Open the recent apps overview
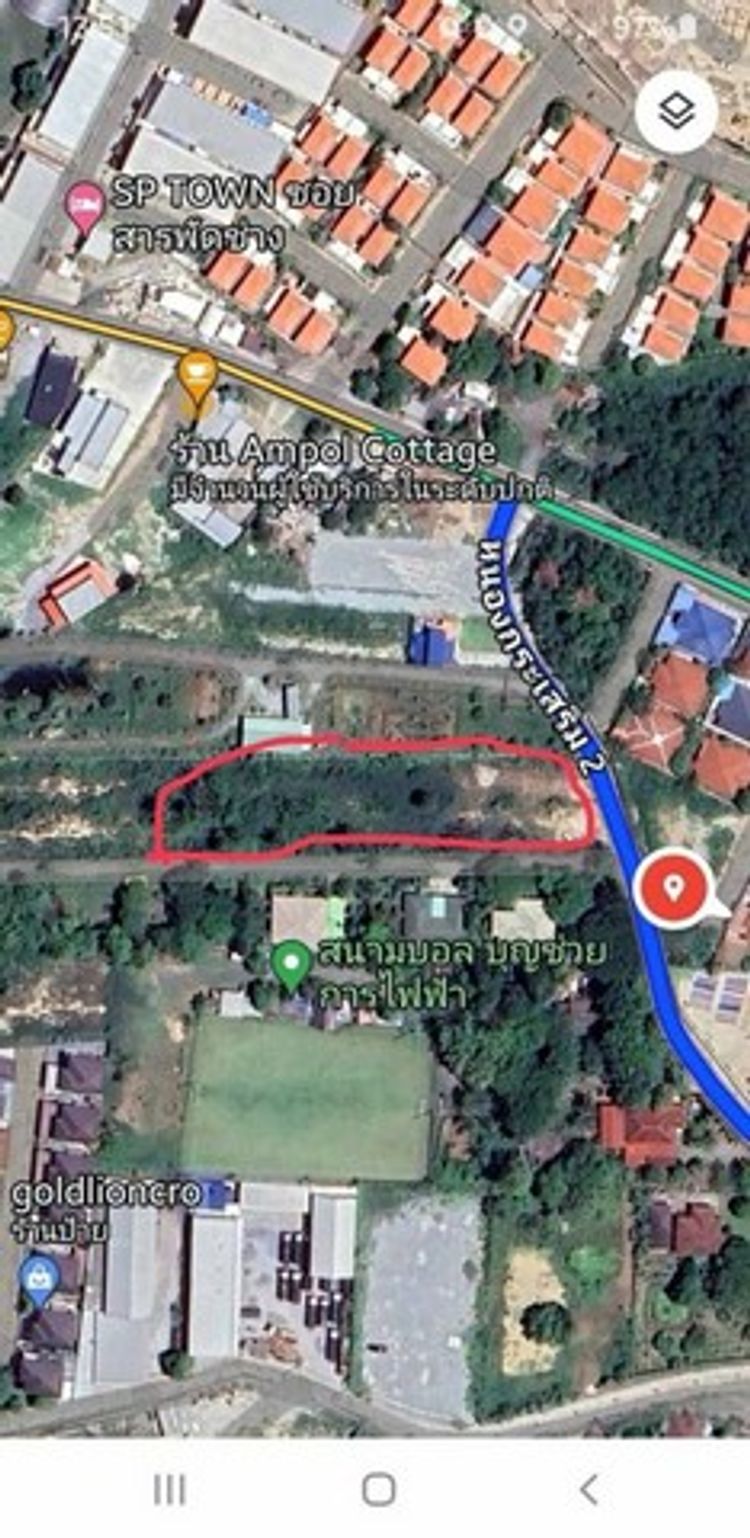This screenshot has height=1538, width=750. [169, 1490]
